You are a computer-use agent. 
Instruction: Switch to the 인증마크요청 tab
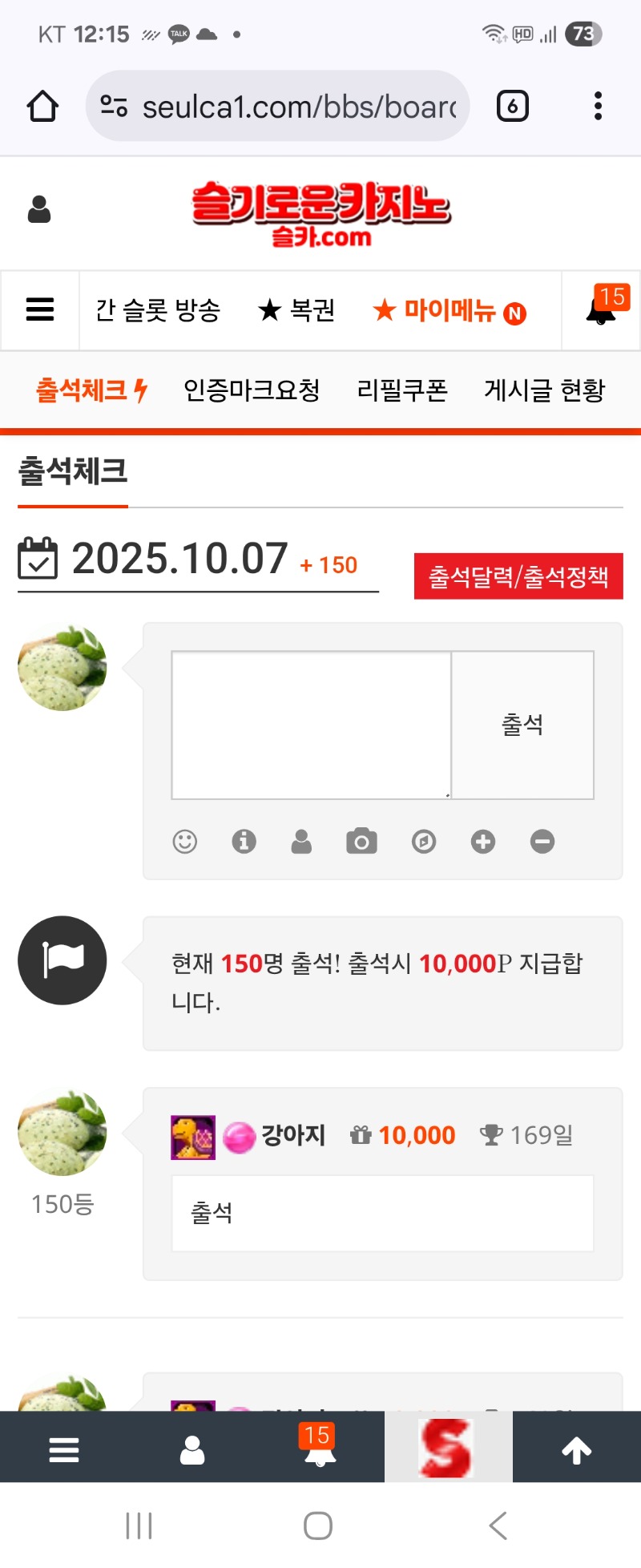coord(252,390)
